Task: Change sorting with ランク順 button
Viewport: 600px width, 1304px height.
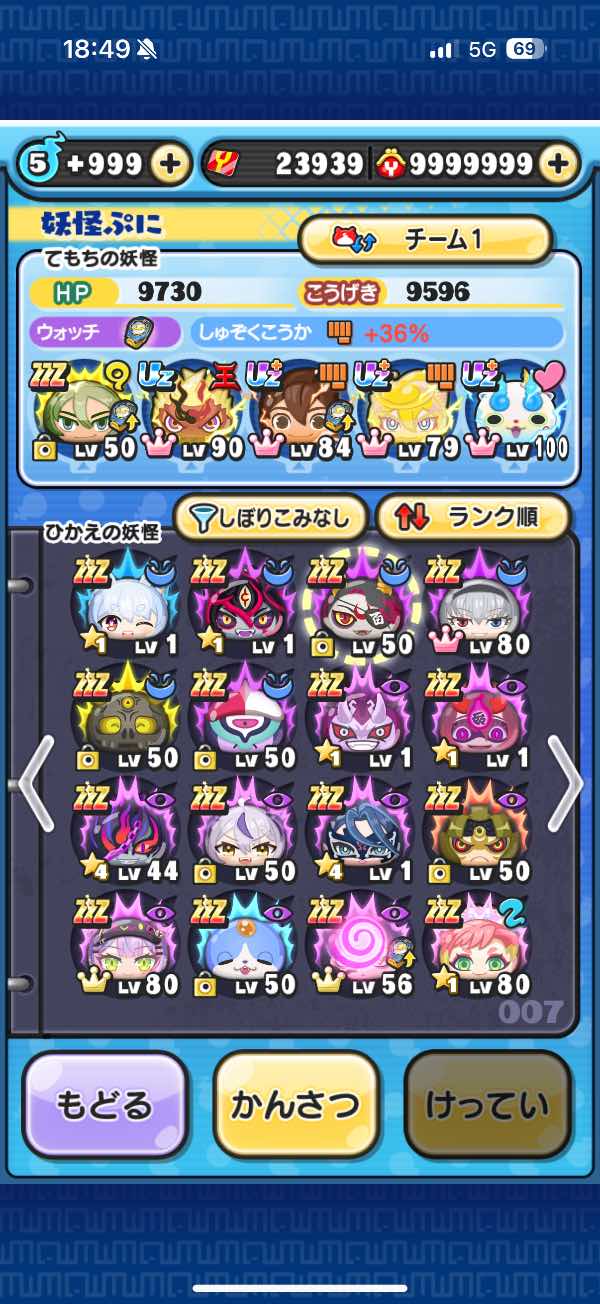Action: (473, 517)
